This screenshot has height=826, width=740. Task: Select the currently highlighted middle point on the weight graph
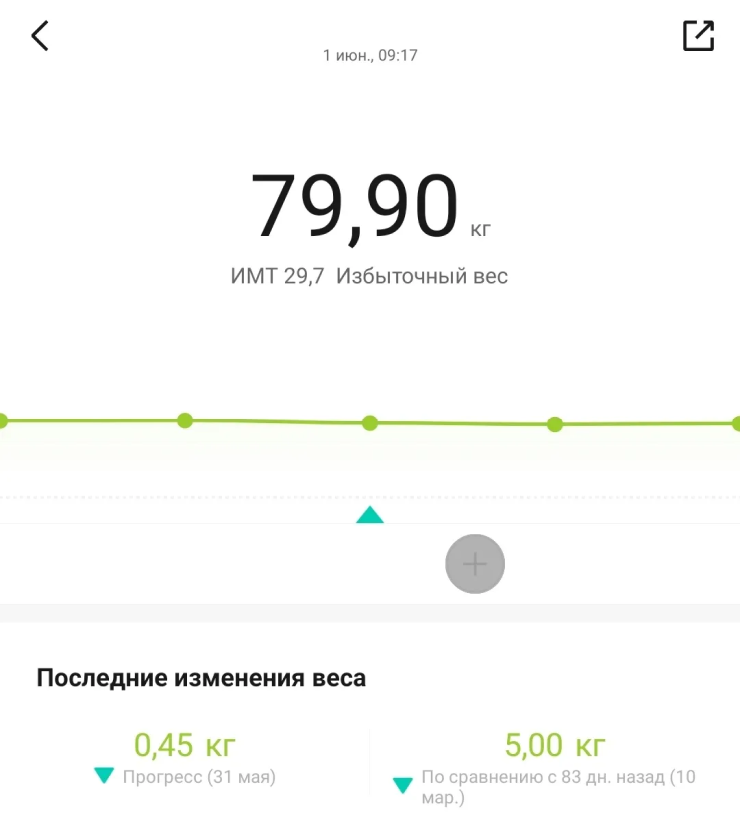pyautogui.click(x=370, y=423)
